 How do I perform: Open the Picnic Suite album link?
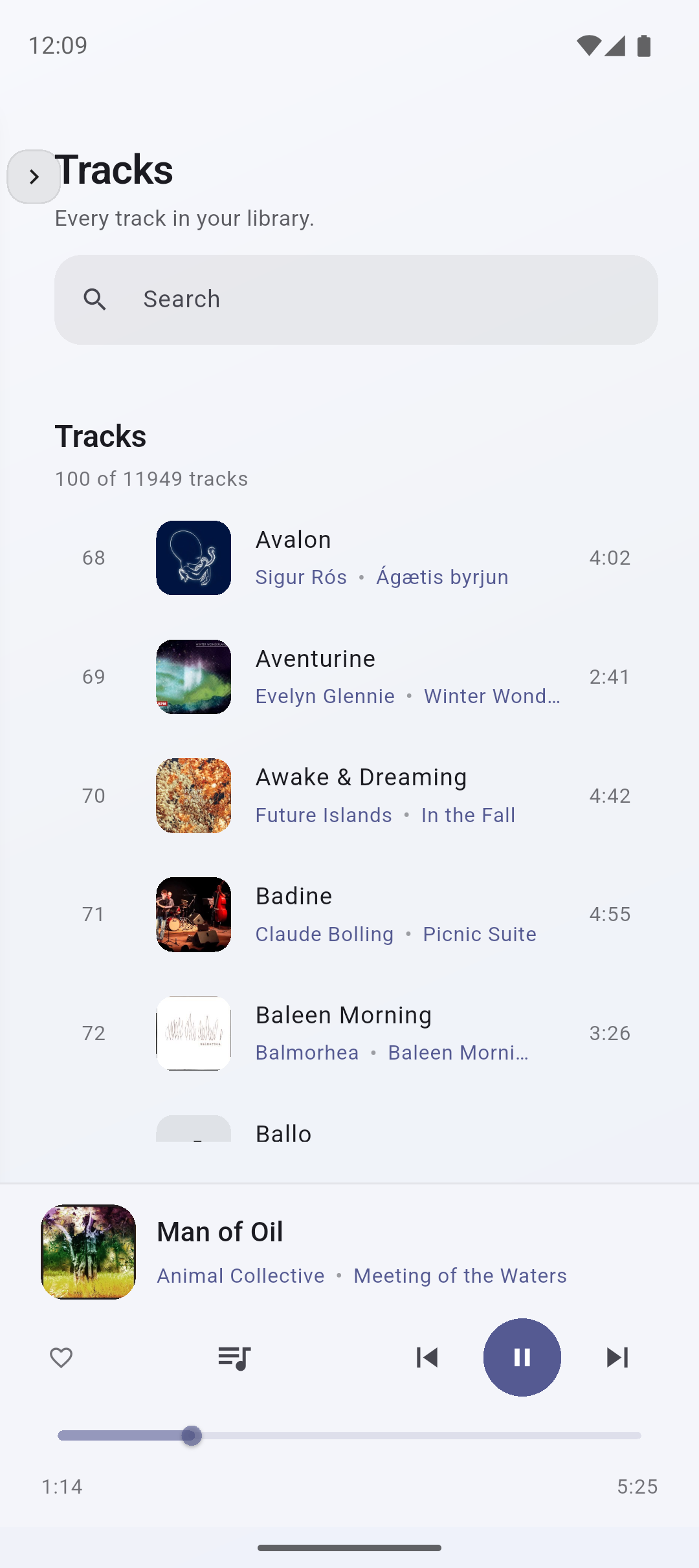pos(479,934)
